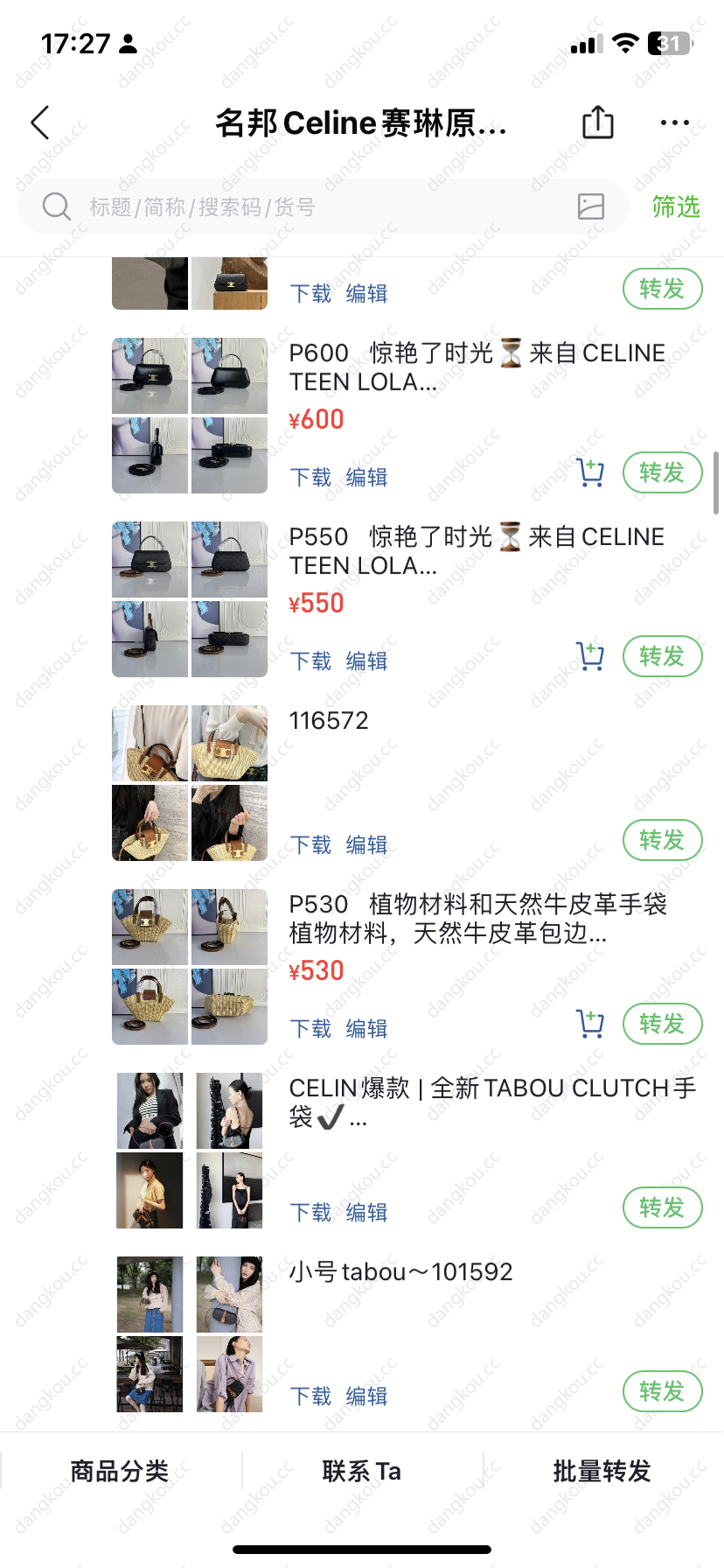Image resolution: width=724 pixels, height=1568 pixels.
Task: Add the ¥530 item to cart
Action: [590, 1024]
